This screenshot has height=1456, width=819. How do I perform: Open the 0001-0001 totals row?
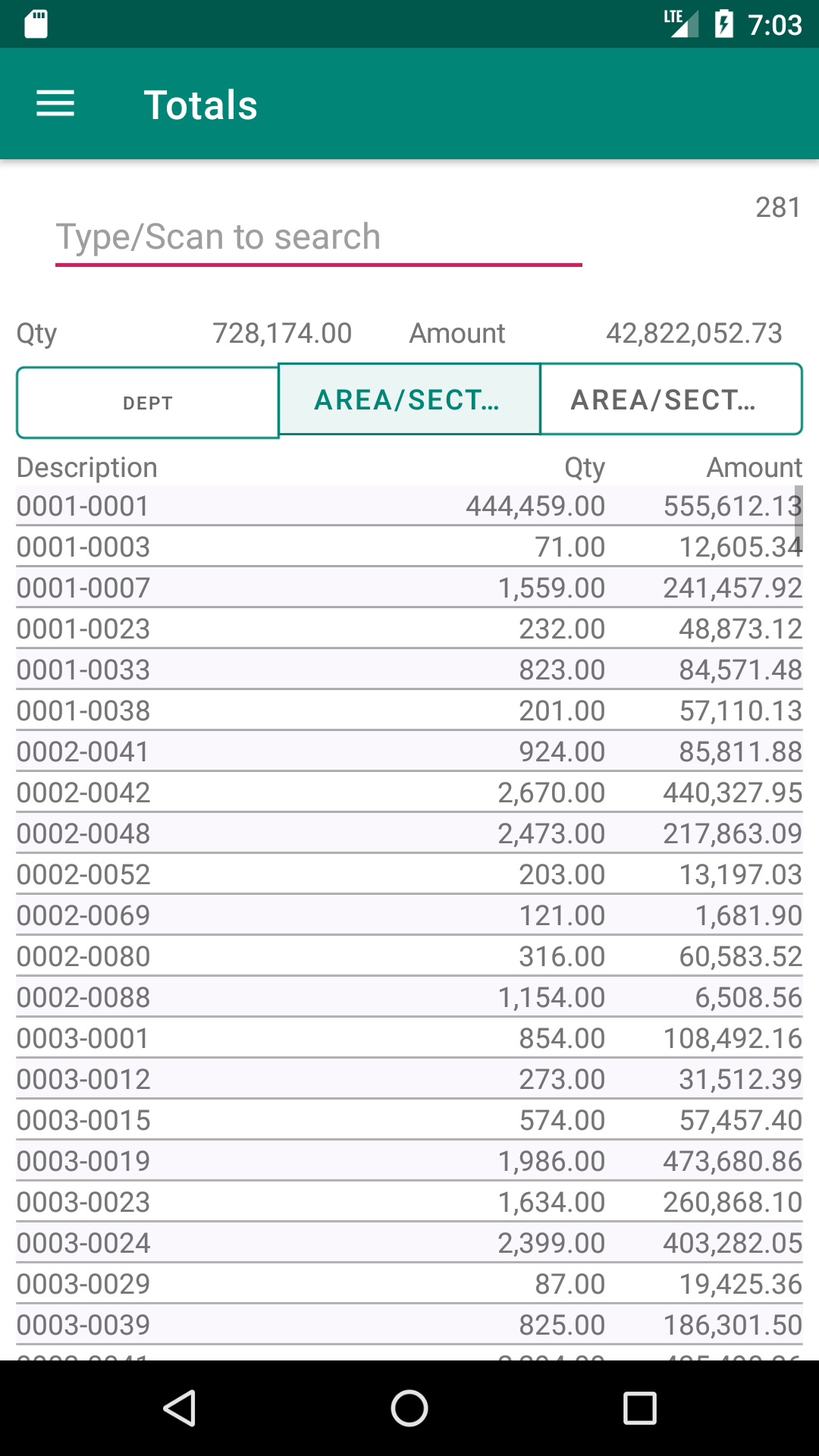pyautogui.click(x=409, y=506)
